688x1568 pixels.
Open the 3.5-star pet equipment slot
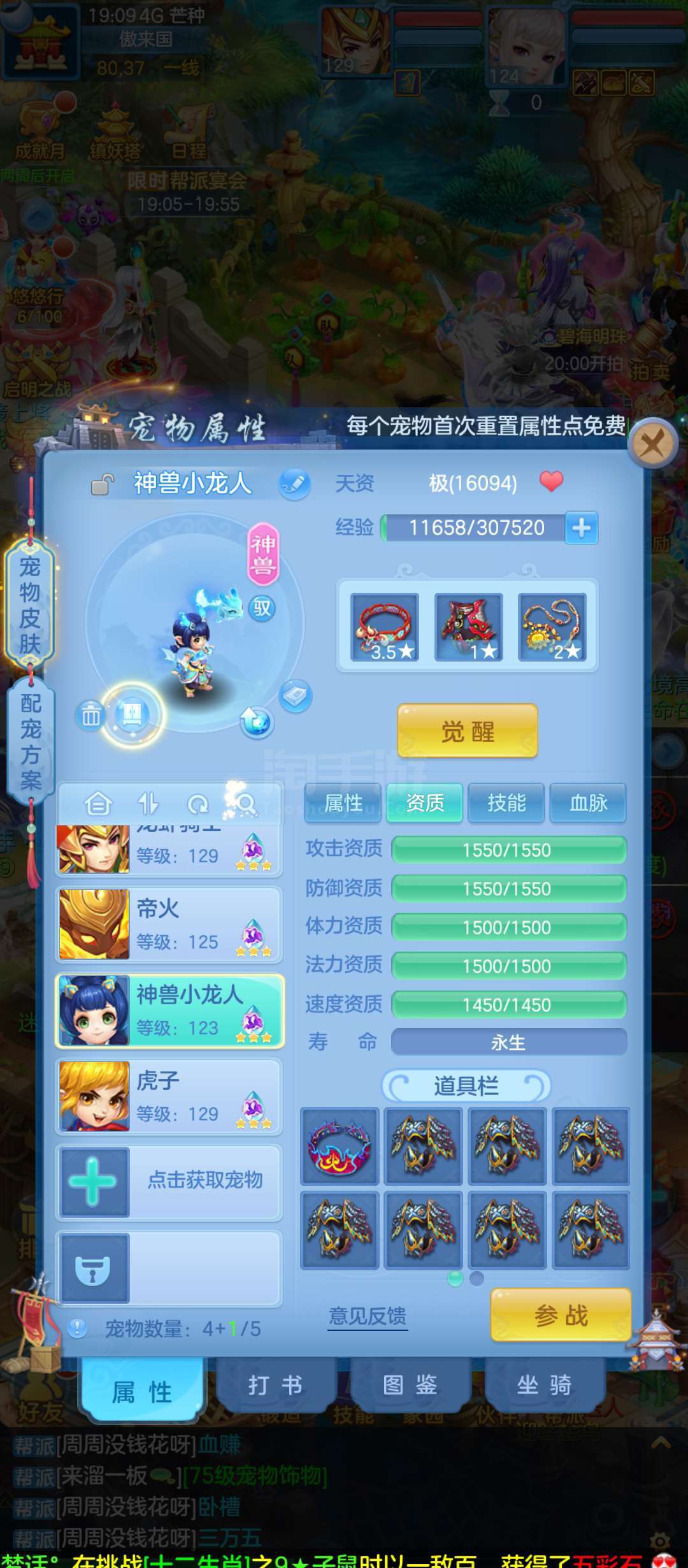point(385,627)
